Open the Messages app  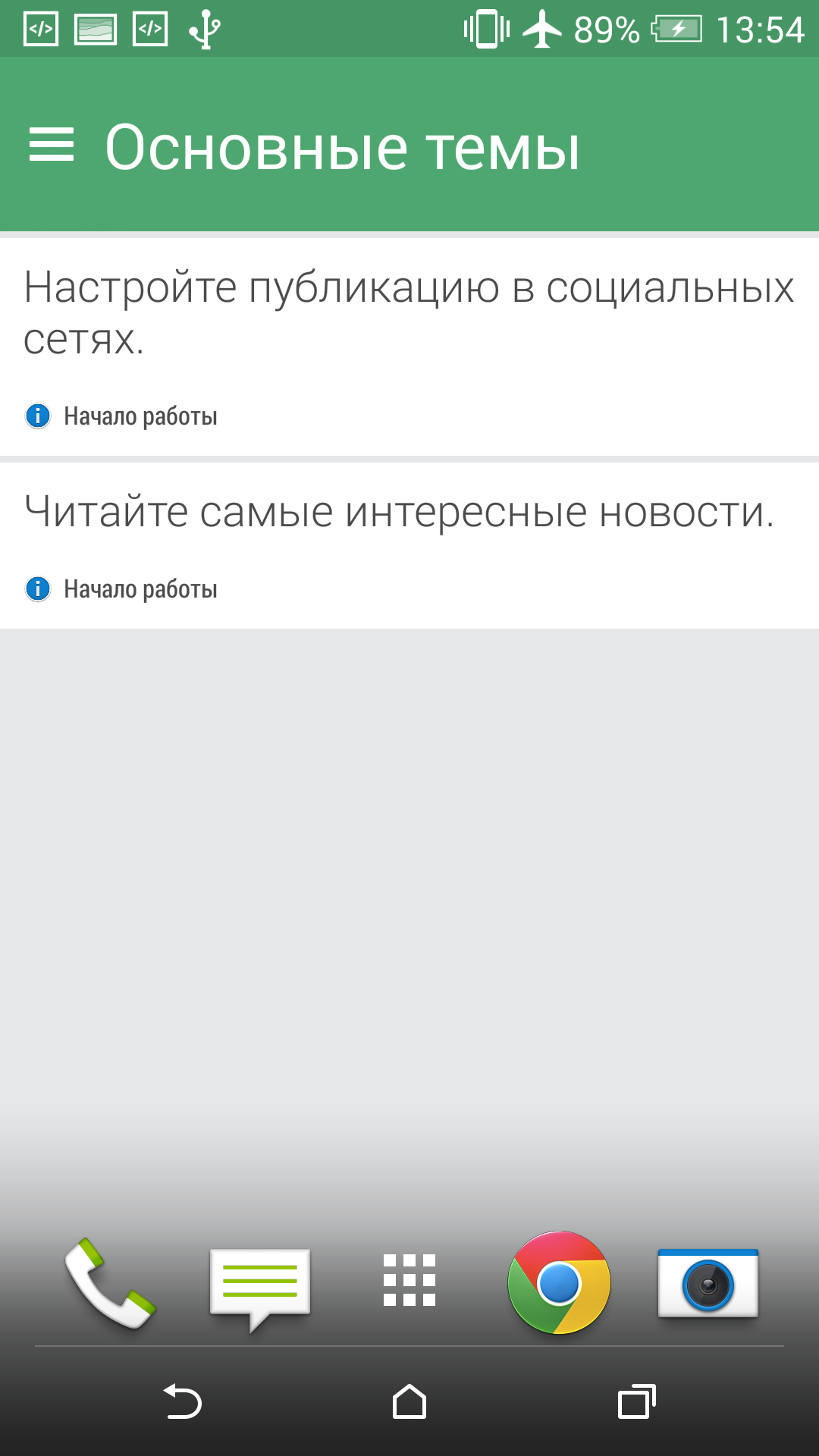tap(260, 1288)
